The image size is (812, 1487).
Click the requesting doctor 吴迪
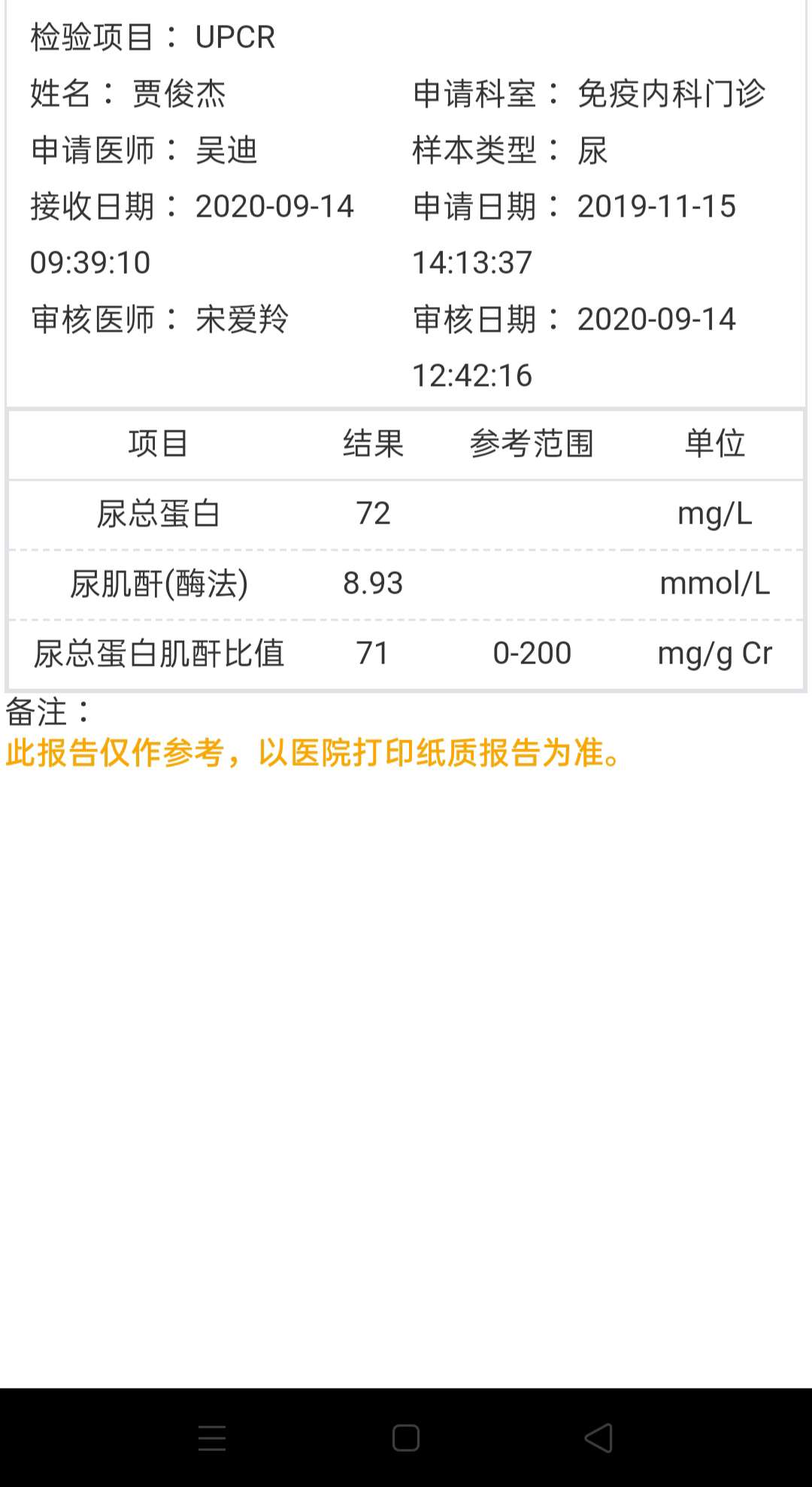pyautogui.click(x=226, y=150)
